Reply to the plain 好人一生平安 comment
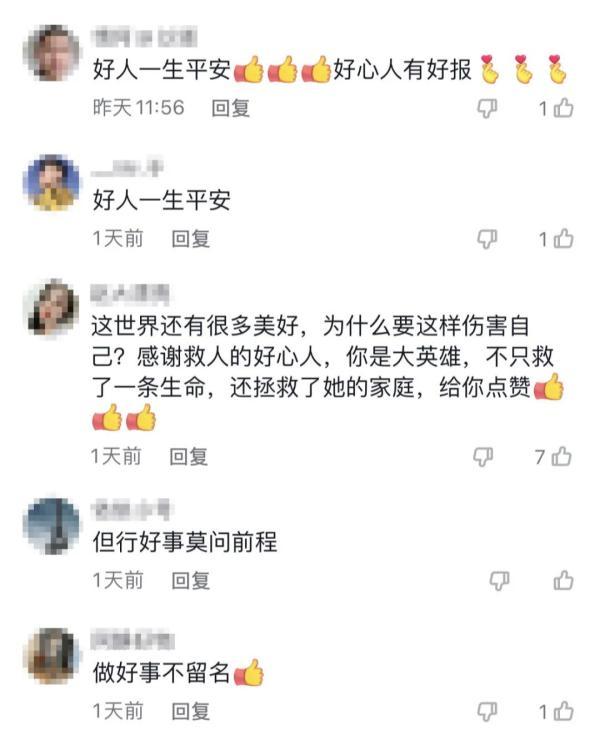The height and width of the screenshot is (740, 600). point(190,238)
